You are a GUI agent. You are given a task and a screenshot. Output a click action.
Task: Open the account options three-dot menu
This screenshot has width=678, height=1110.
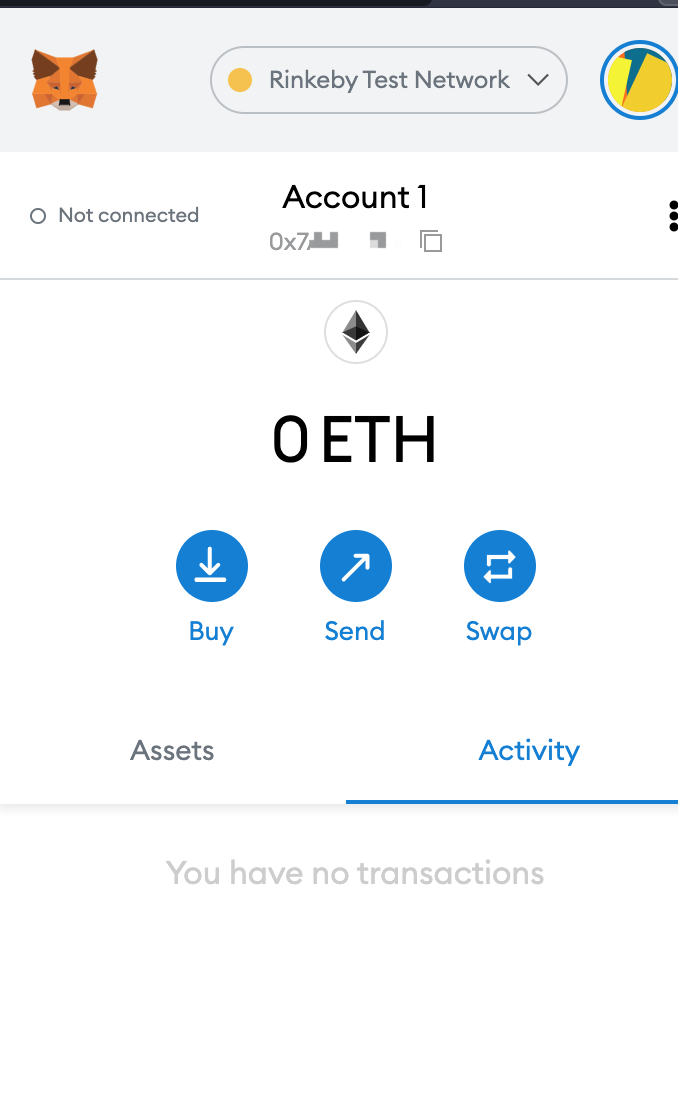(x=672, y=215)
